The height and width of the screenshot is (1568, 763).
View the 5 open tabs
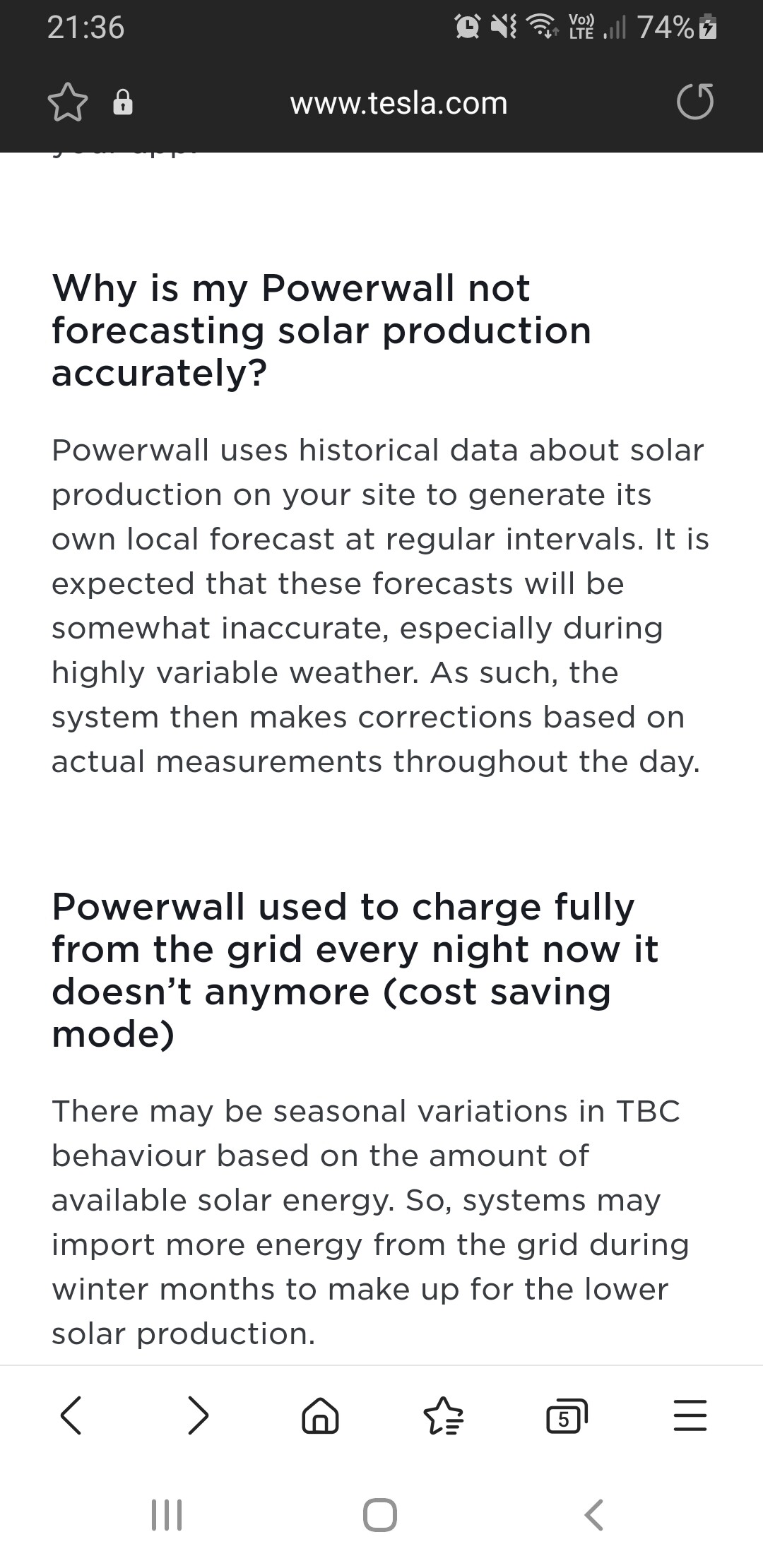567,1415
